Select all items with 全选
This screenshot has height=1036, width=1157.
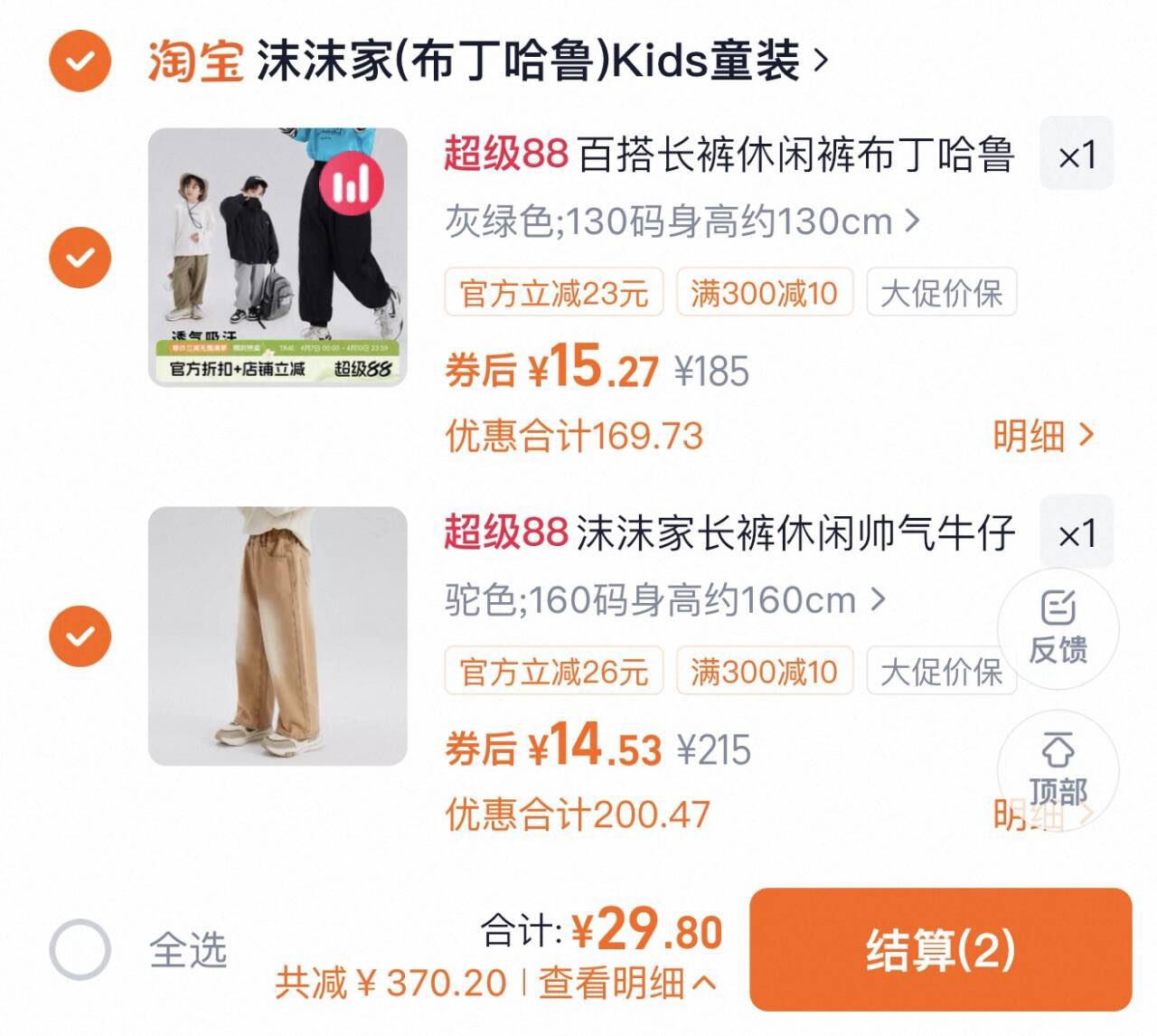(80, 950)
